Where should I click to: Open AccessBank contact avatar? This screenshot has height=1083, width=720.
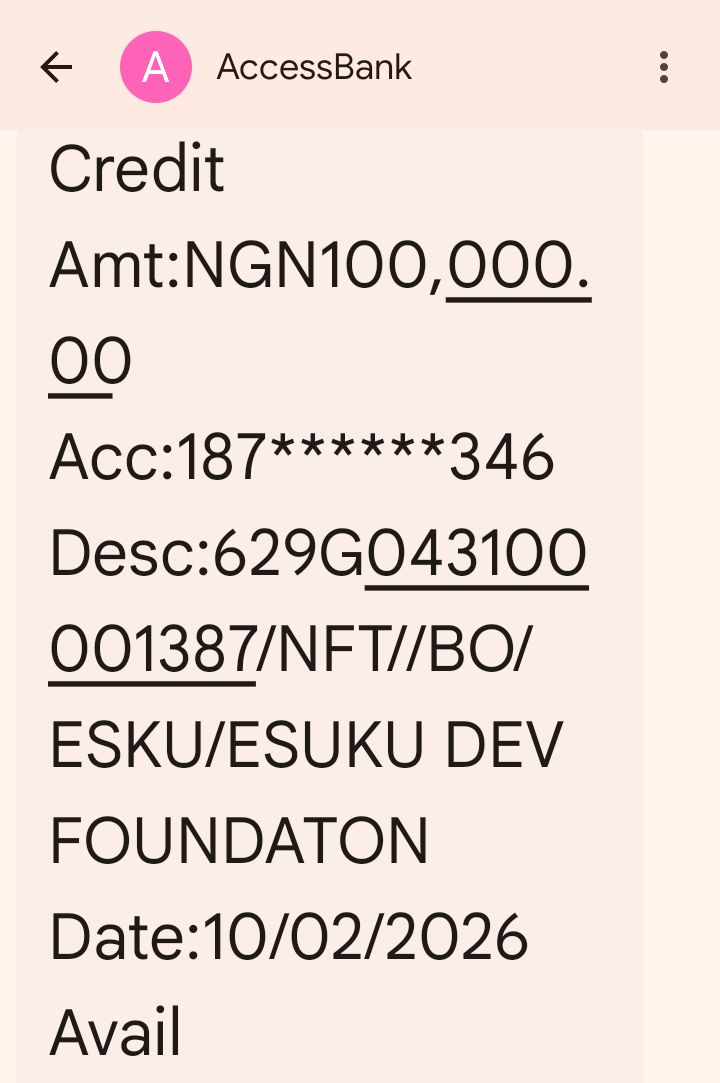[x=156, y=67]
